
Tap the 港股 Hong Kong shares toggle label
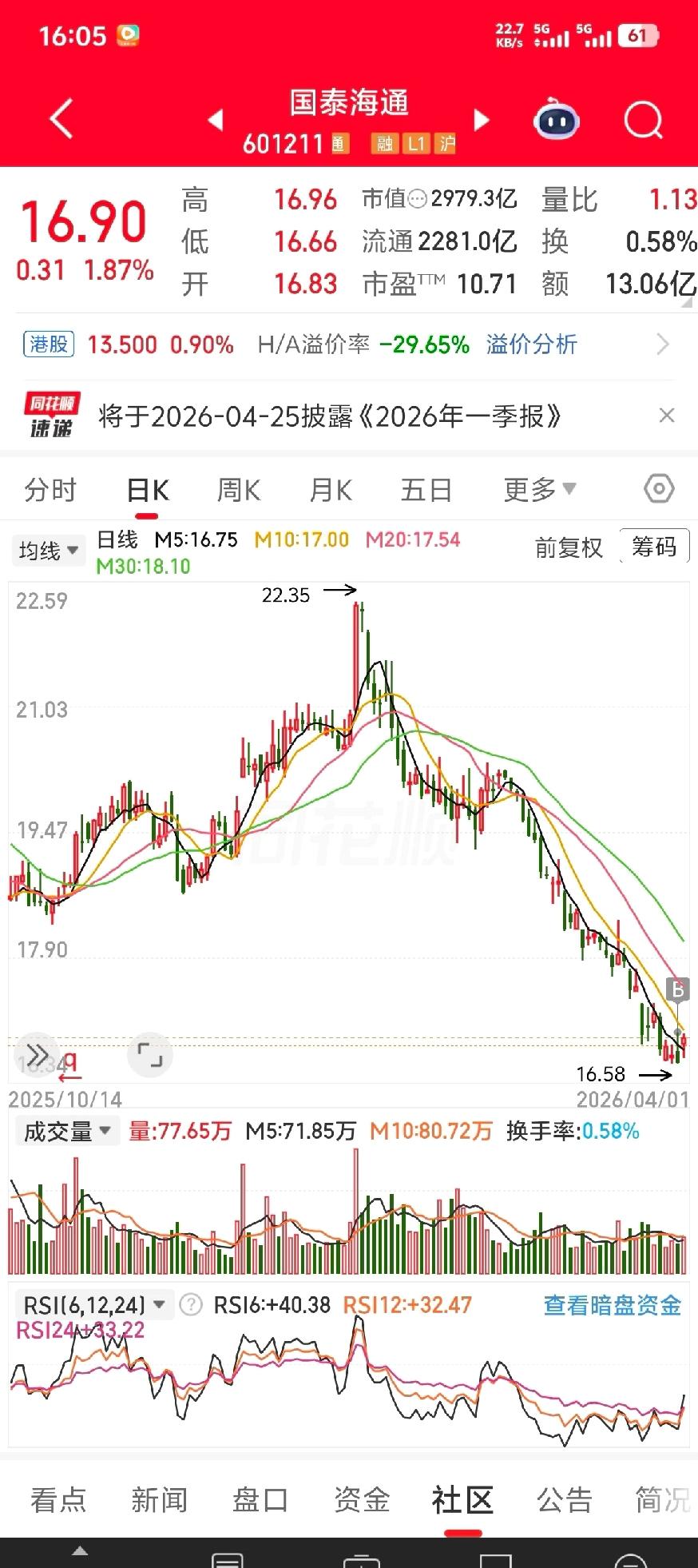click(48, 344)
